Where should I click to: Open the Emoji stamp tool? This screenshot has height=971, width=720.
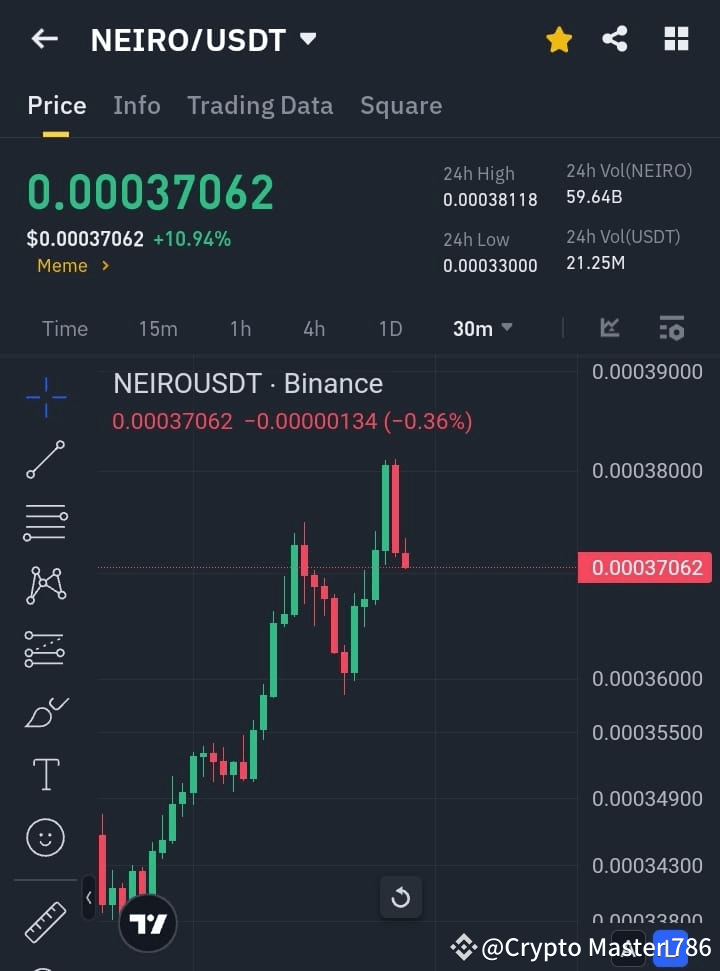[45, 837]
